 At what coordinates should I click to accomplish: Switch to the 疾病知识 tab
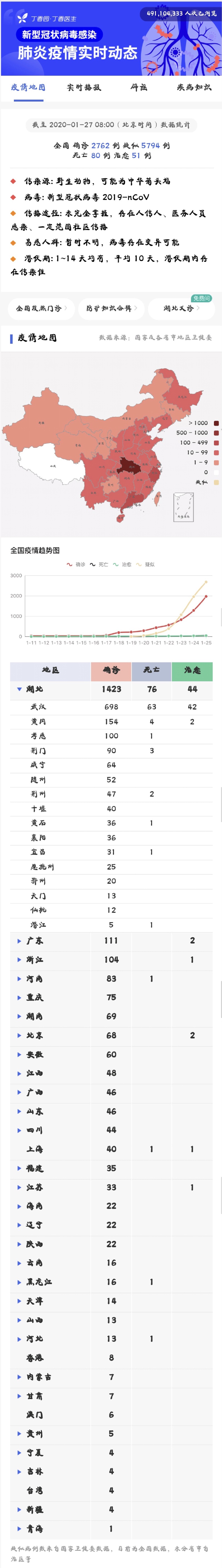(194, 88)
